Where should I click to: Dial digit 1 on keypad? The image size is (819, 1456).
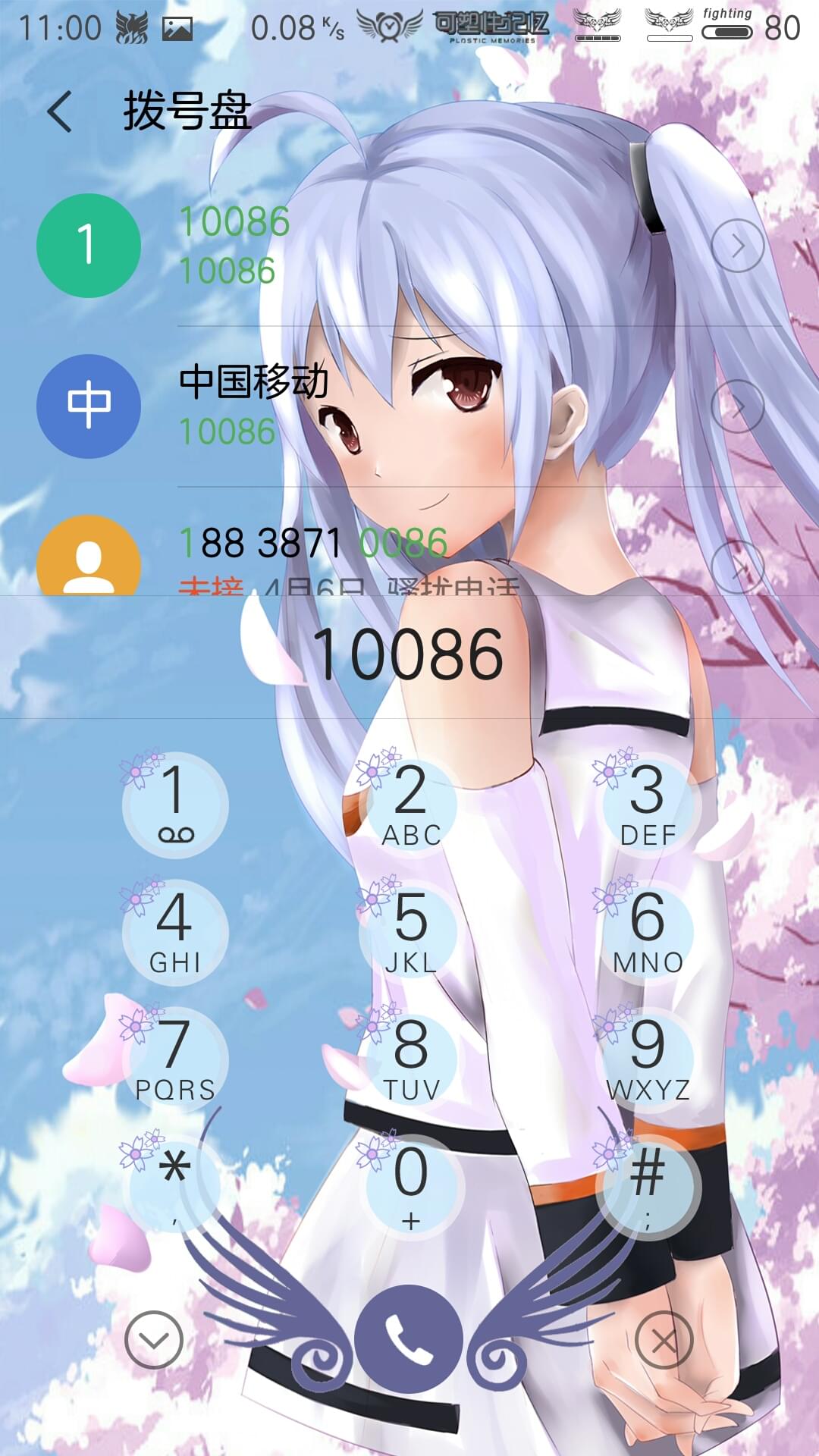[x=175, y=805]
